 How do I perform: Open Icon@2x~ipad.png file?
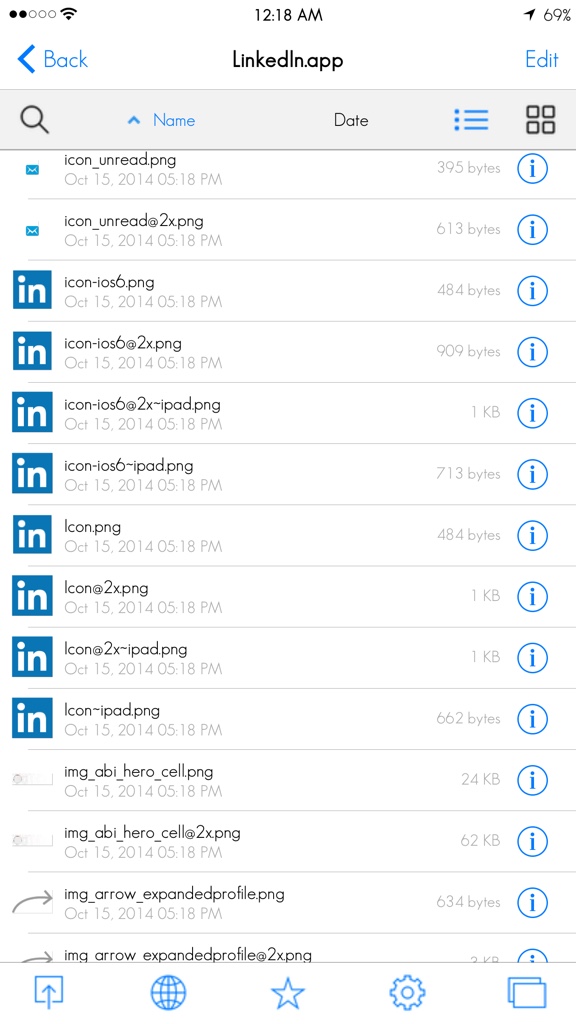(288, 658)
